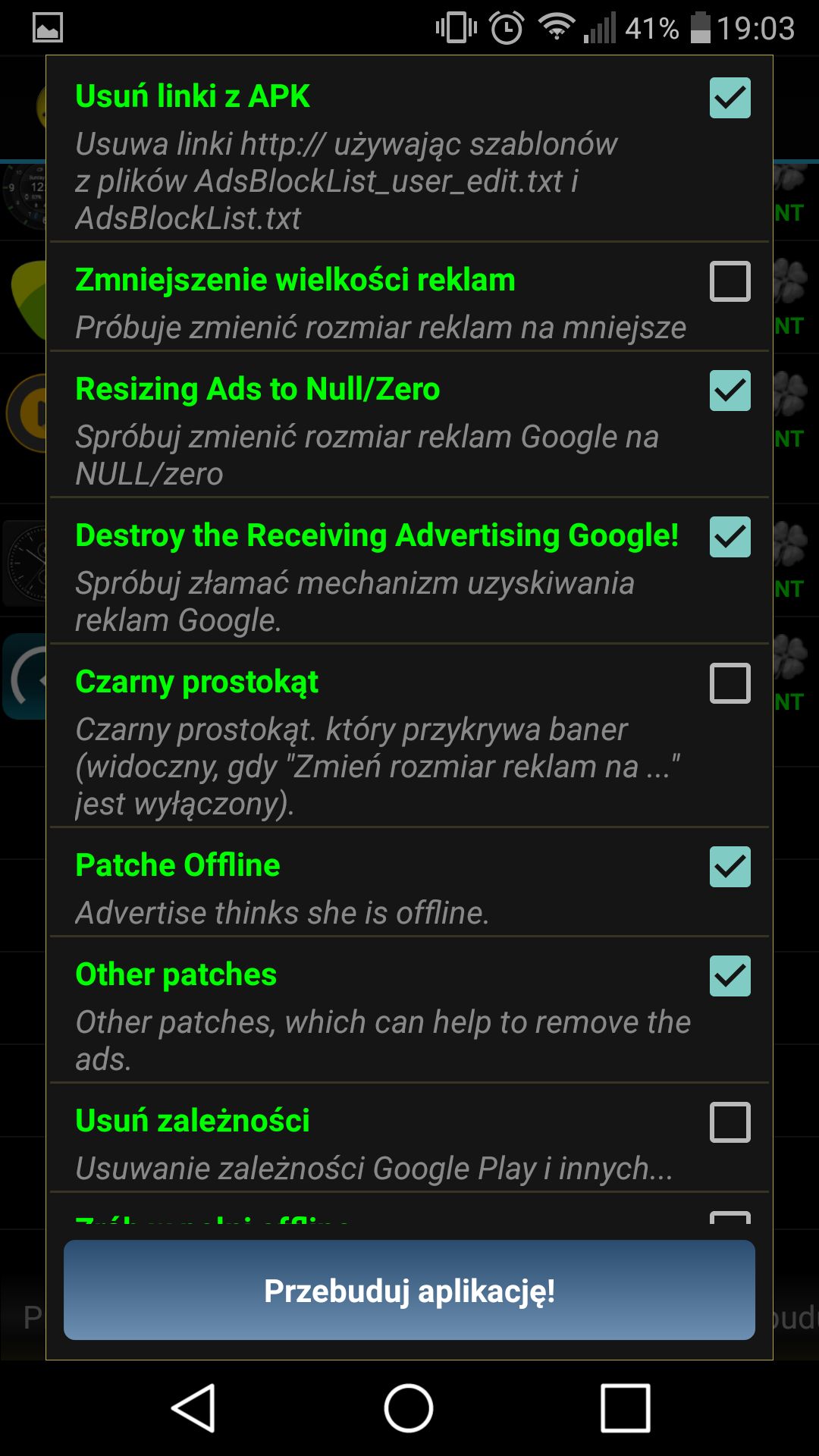Toggle the Patche Offline checkbox
The width and height of the screenshot is (819, 1456).
click(x=730, y=867)
